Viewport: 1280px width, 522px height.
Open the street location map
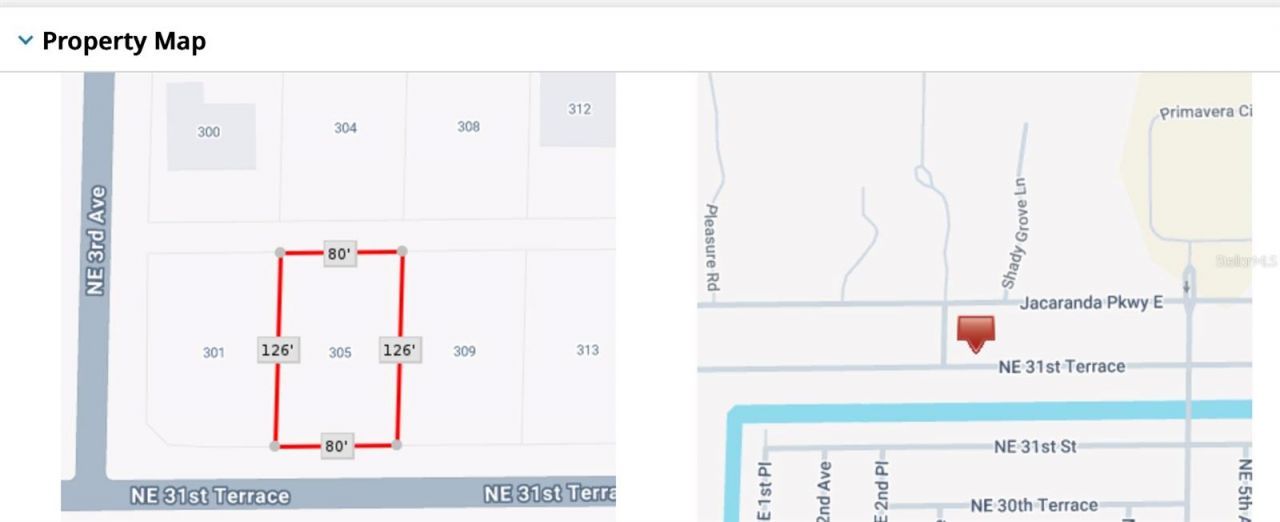tap(974, 296)
